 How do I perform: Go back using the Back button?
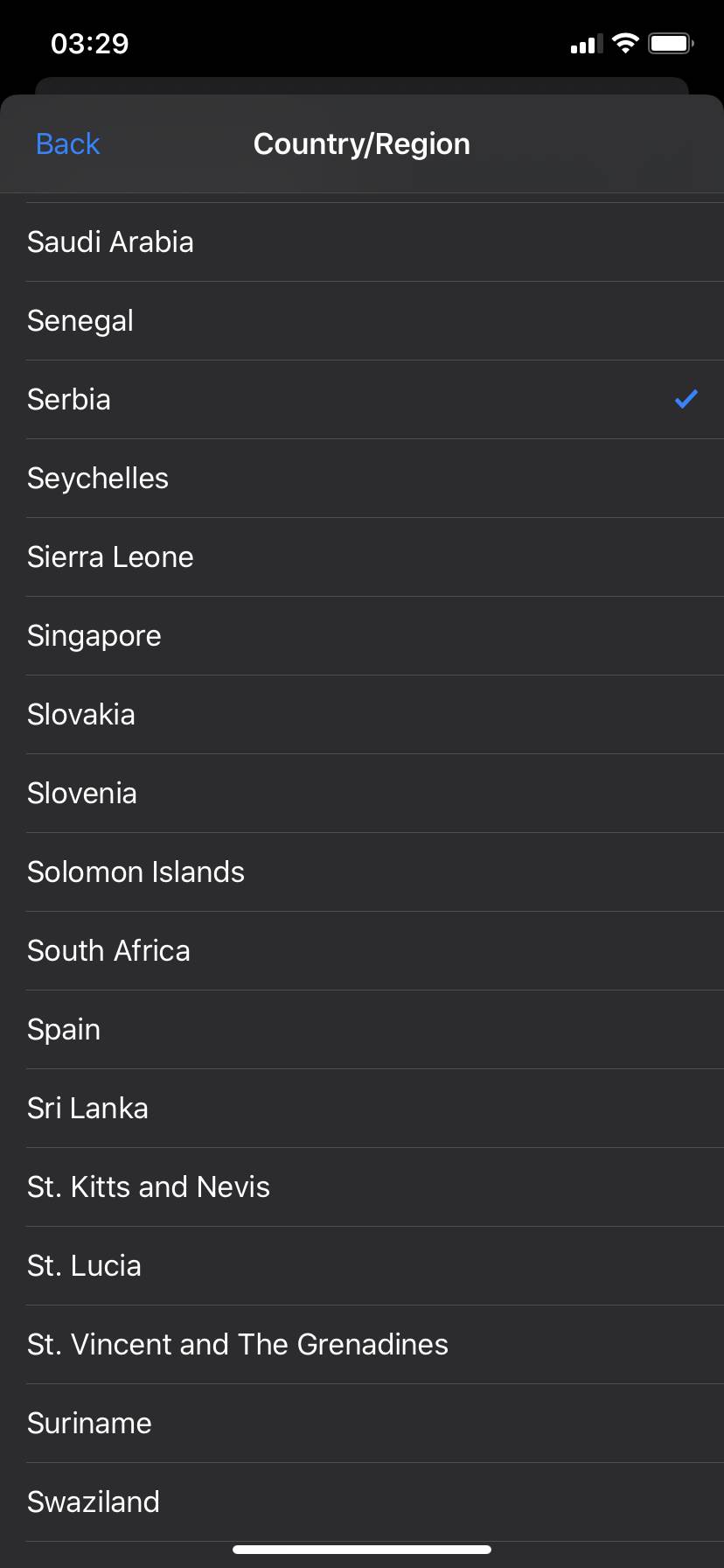tap(68, 144)
